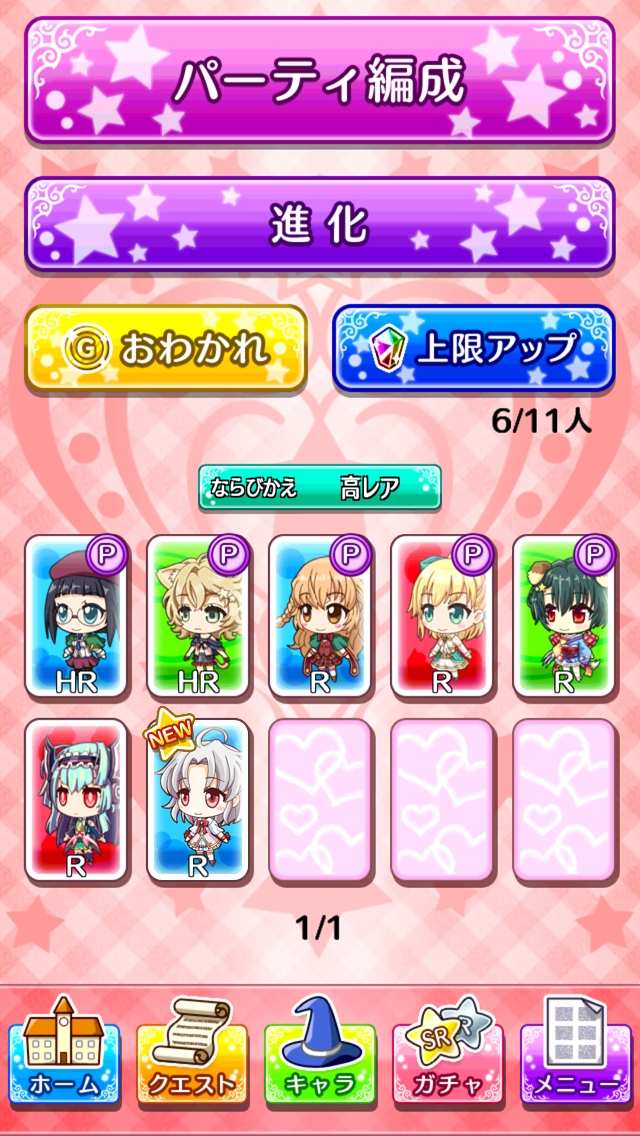Open the R teal-haired character with red eyes

click(x=76, y=800)
